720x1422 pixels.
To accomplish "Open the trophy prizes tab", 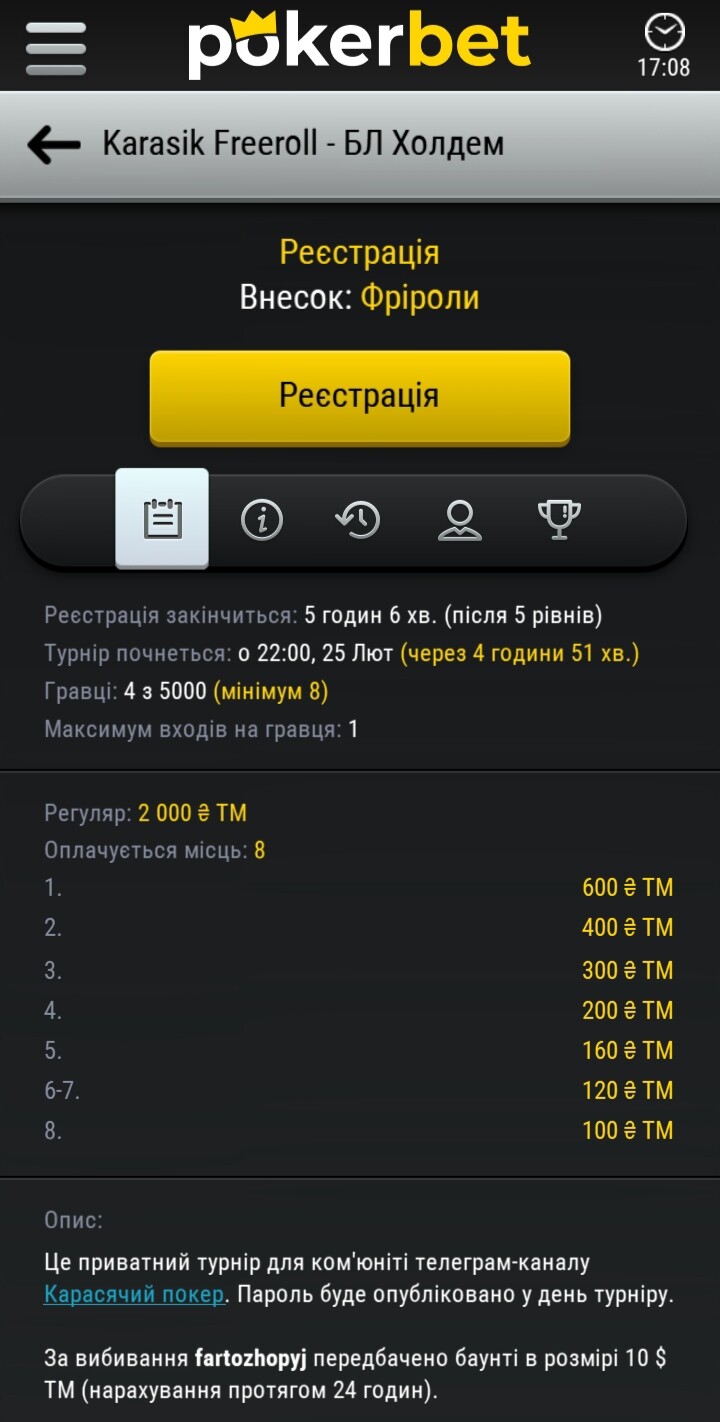I will click(559, 520).
